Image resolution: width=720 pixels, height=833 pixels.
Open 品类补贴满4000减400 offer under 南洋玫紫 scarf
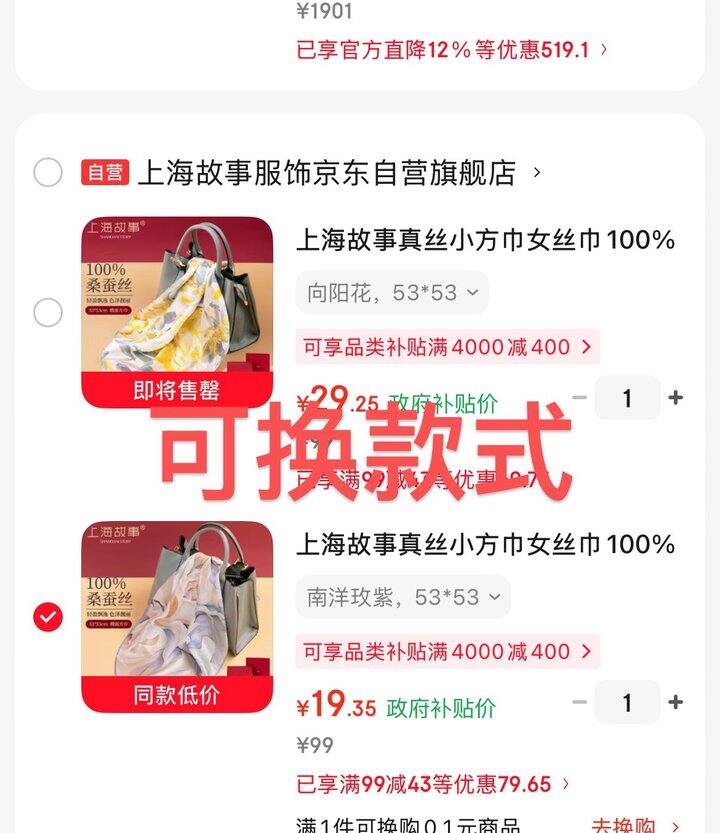click(447, 652)
